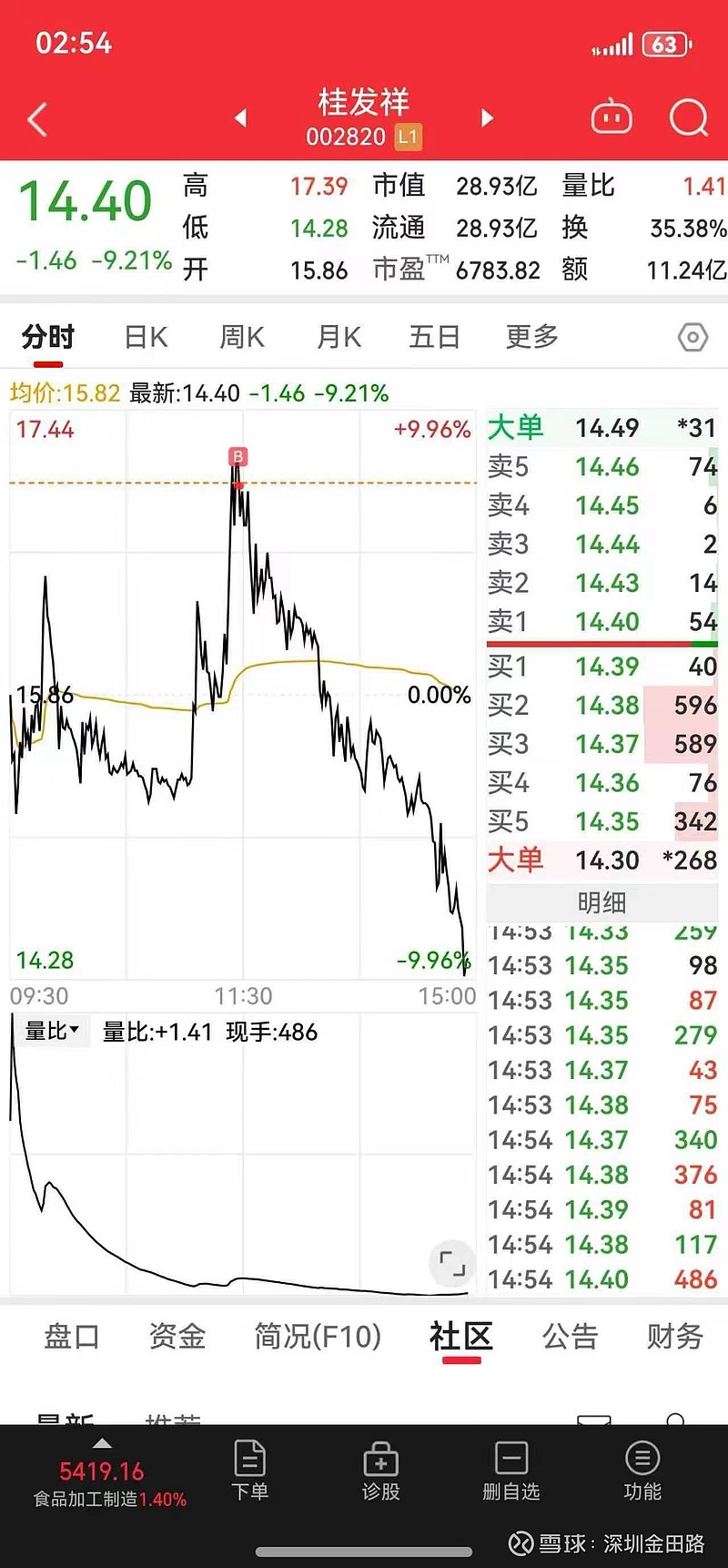Switch to the previous stock
This screenshot has width=728, height=1568.
point(240,118)
